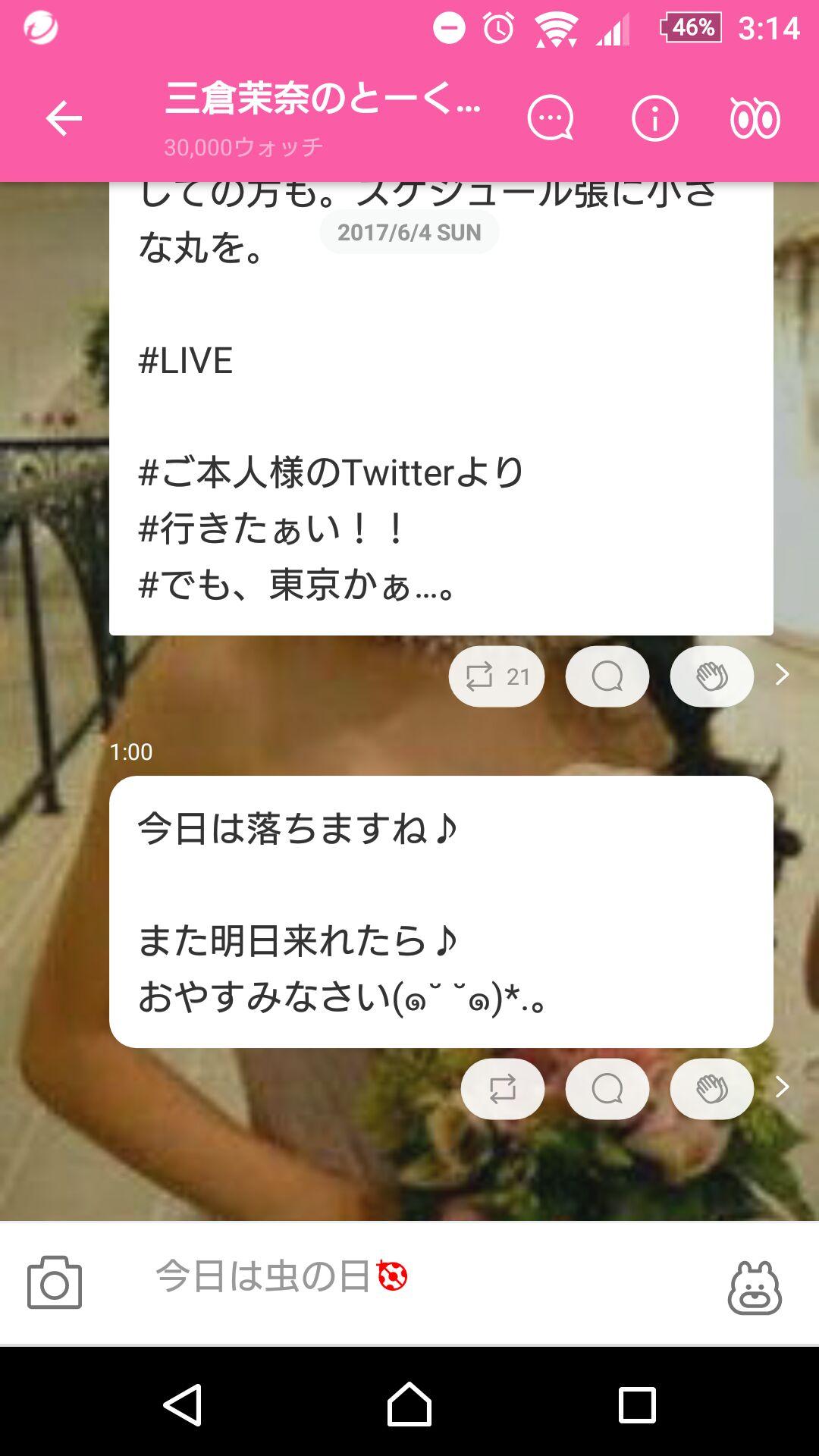Open the camera to attach a photo
This screenshot has width=819, height=1456.
tap(55, 1283)
